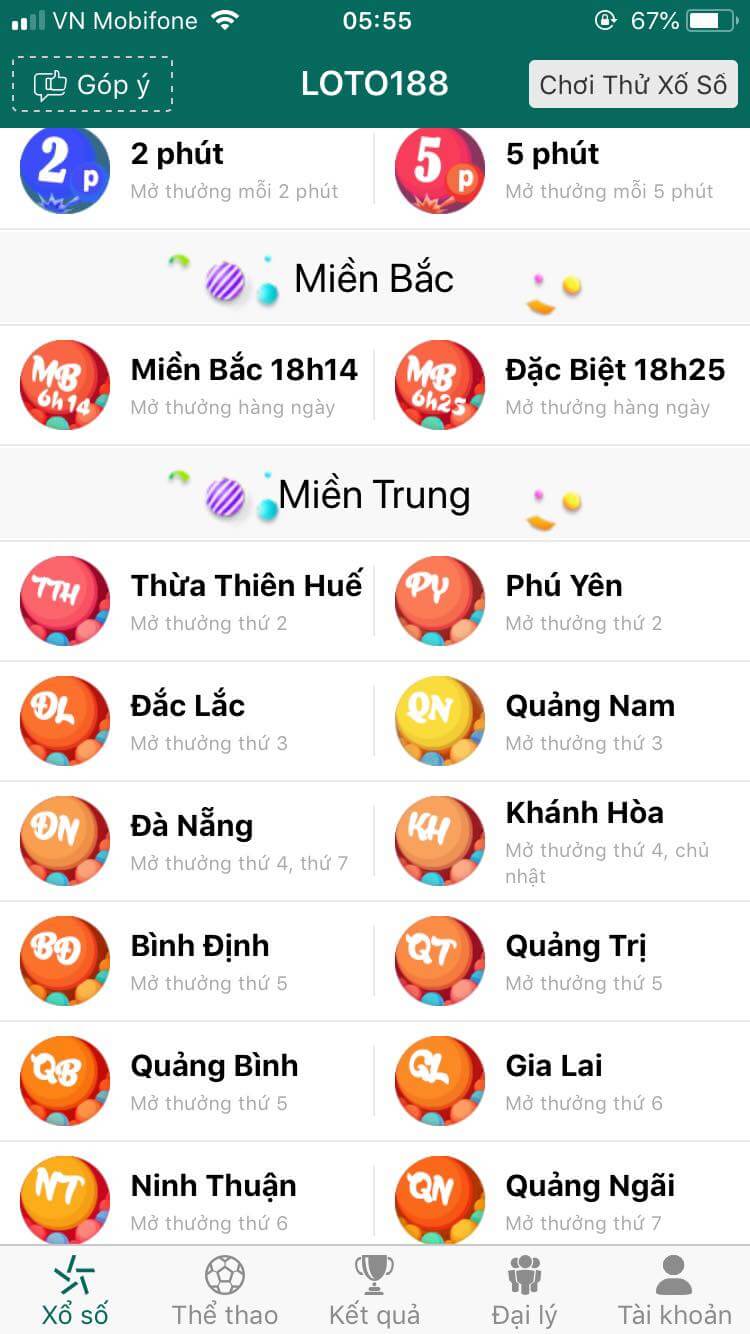750x1334 pixels.
Task: Open Phú Yên lottery
Action: 562,601
